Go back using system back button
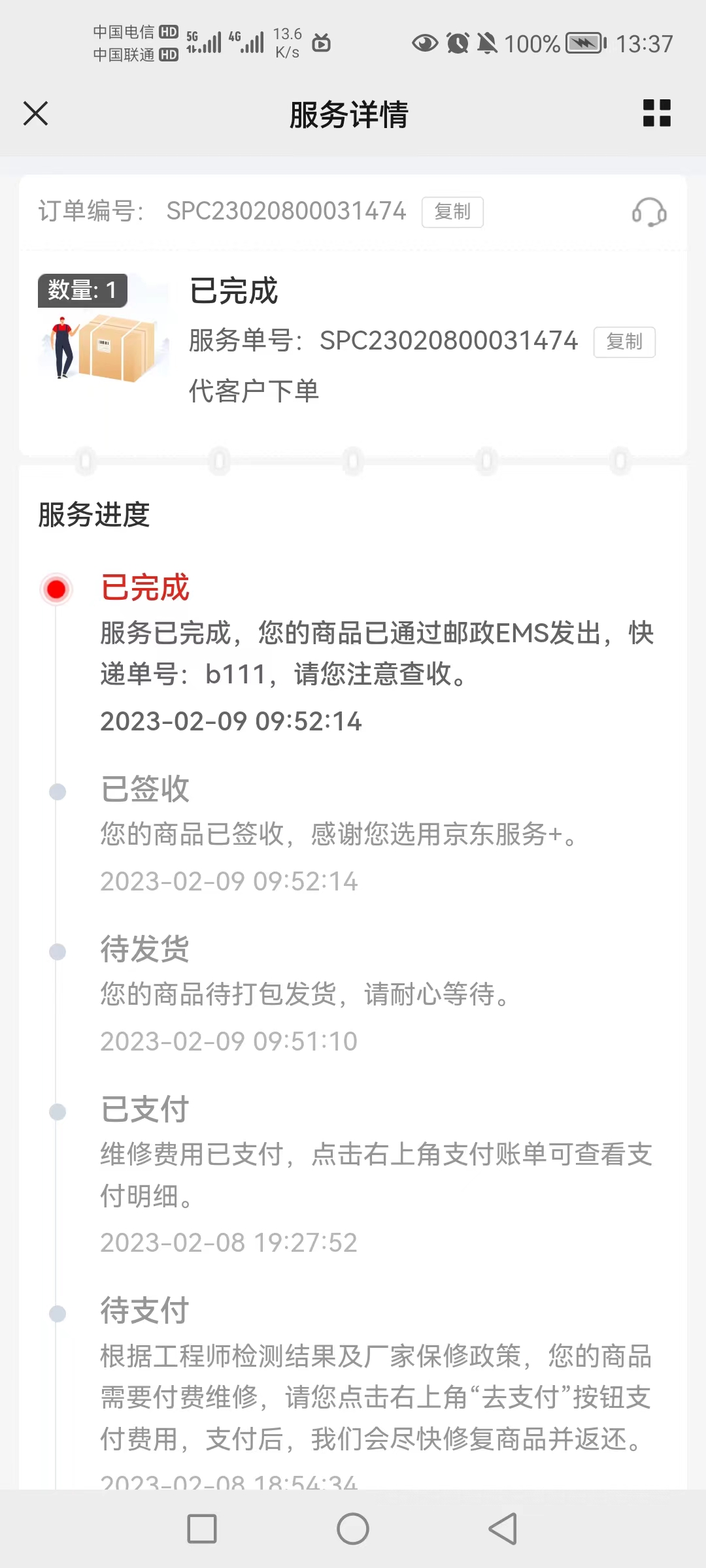 point(503,1529)
